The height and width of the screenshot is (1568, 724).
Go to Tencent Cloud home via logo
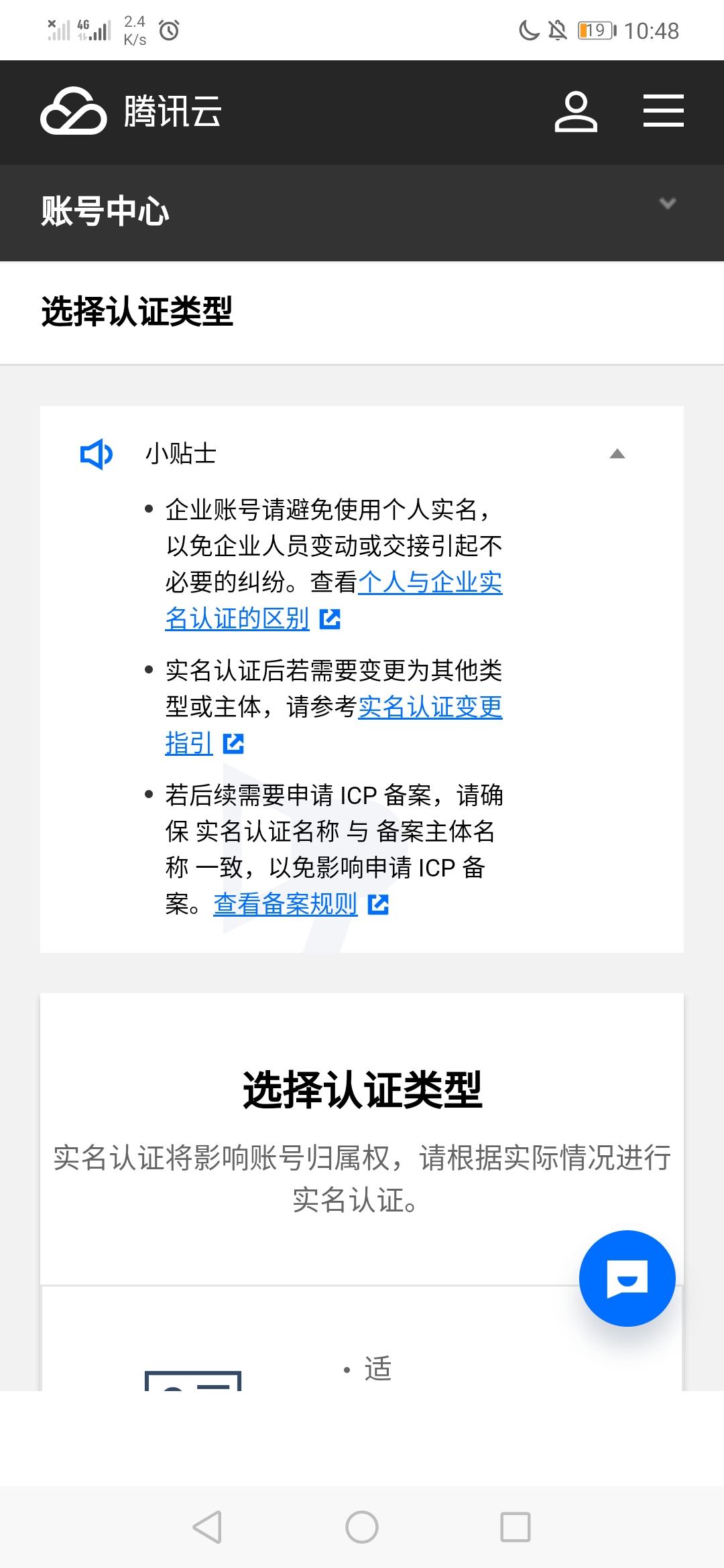(131, 111)
